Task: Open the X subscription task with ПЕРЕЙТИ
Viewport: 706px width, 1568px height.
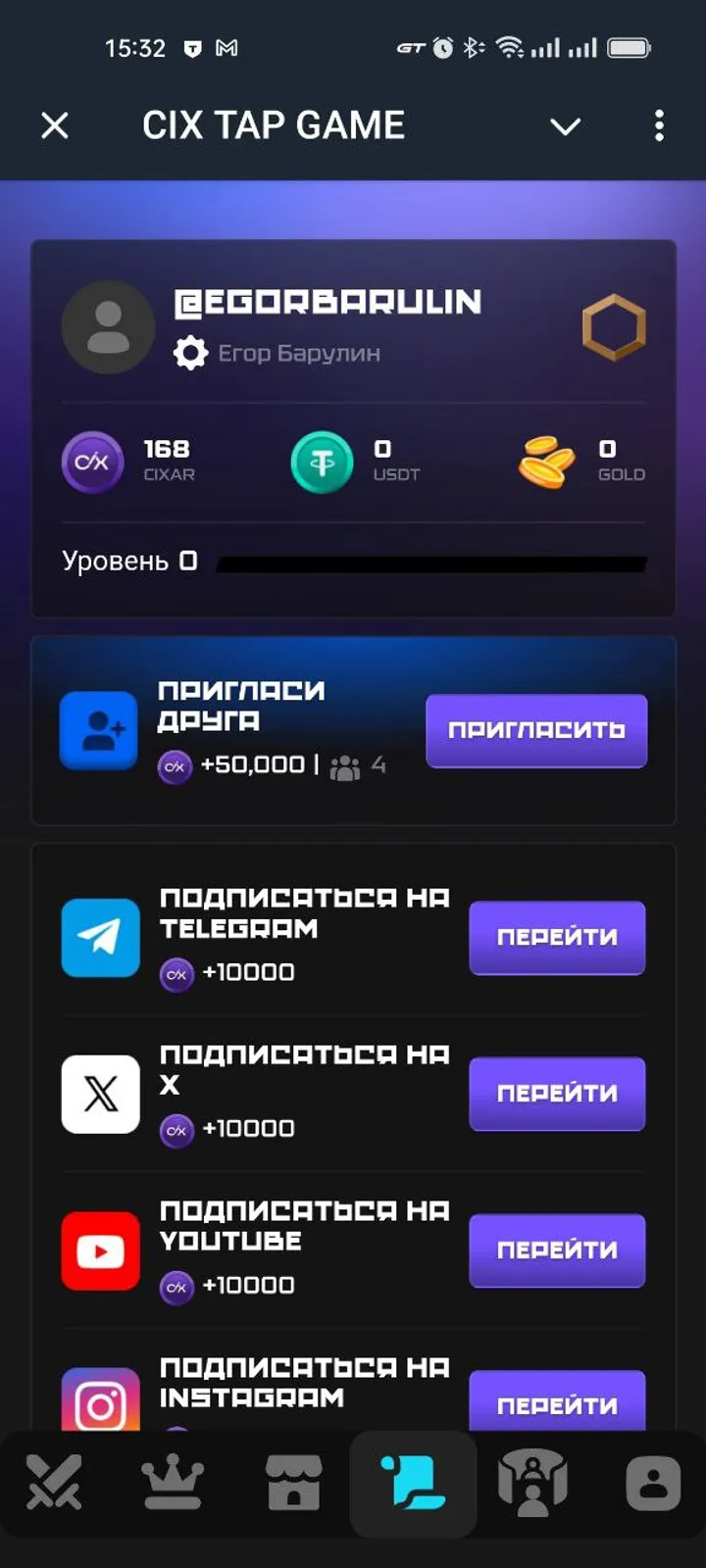Action: (x=557, y=1095)
